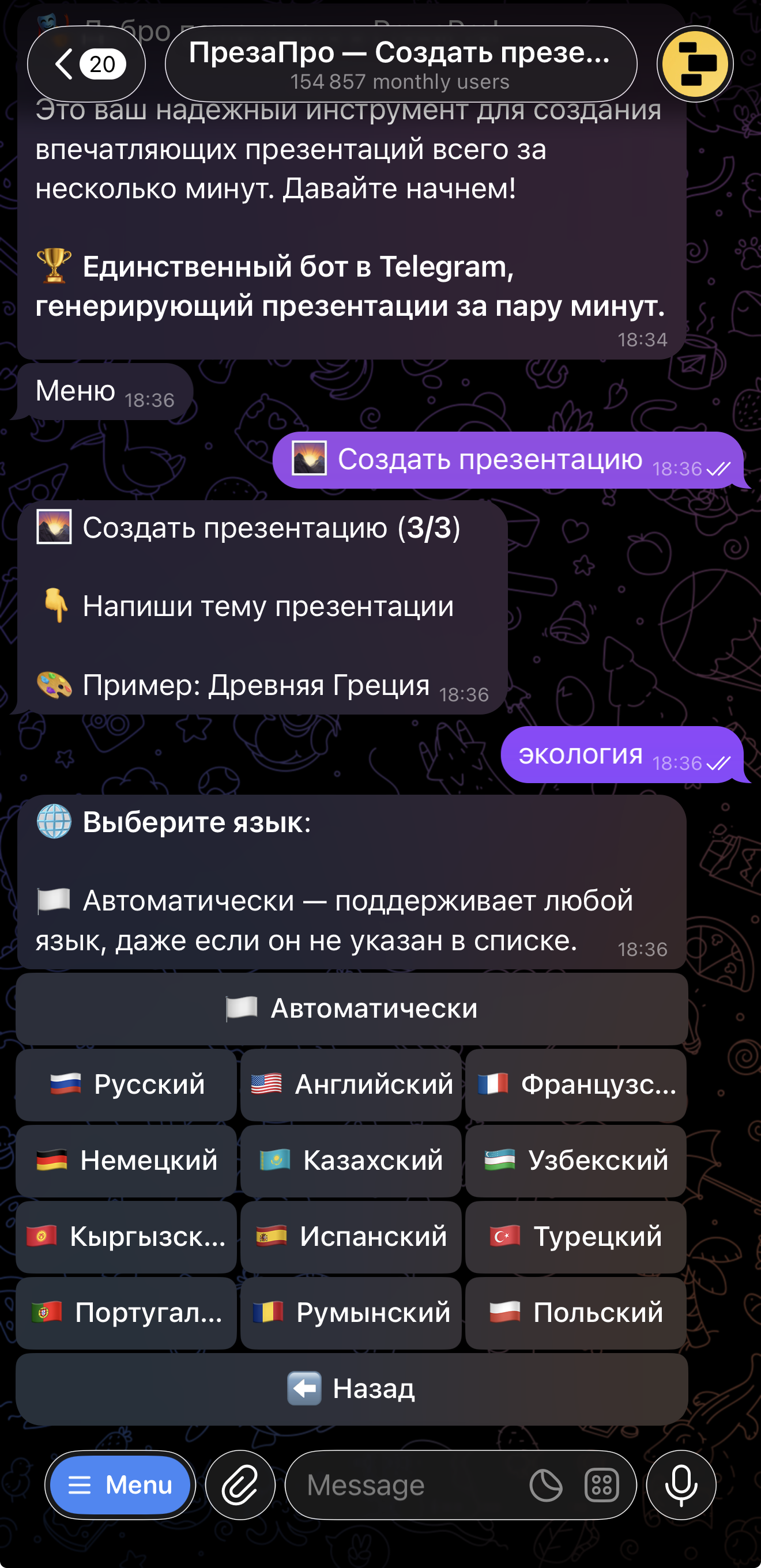Select Казахский language
This screenshot has width=761, height=1568.
(x=351, y=1161)
